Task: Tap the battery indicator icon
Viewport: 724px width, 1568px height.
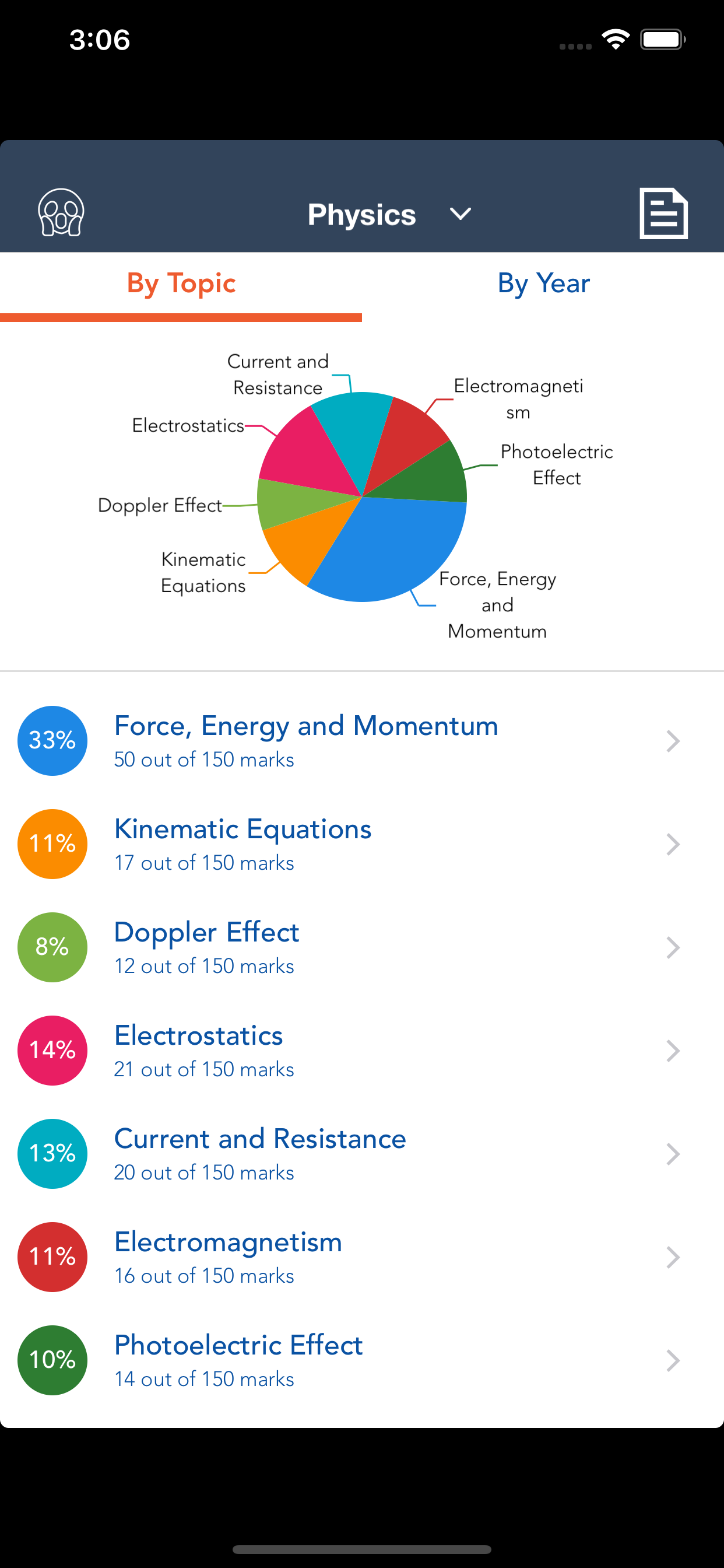Action: pyautogui.click(x=663, y=39)
